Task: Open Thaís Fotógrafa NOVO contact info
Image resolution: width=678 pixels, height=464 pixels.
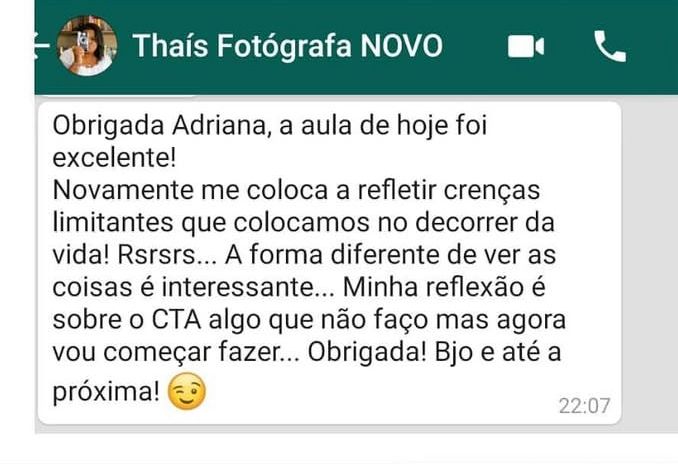Action: [x=287, y=46]
